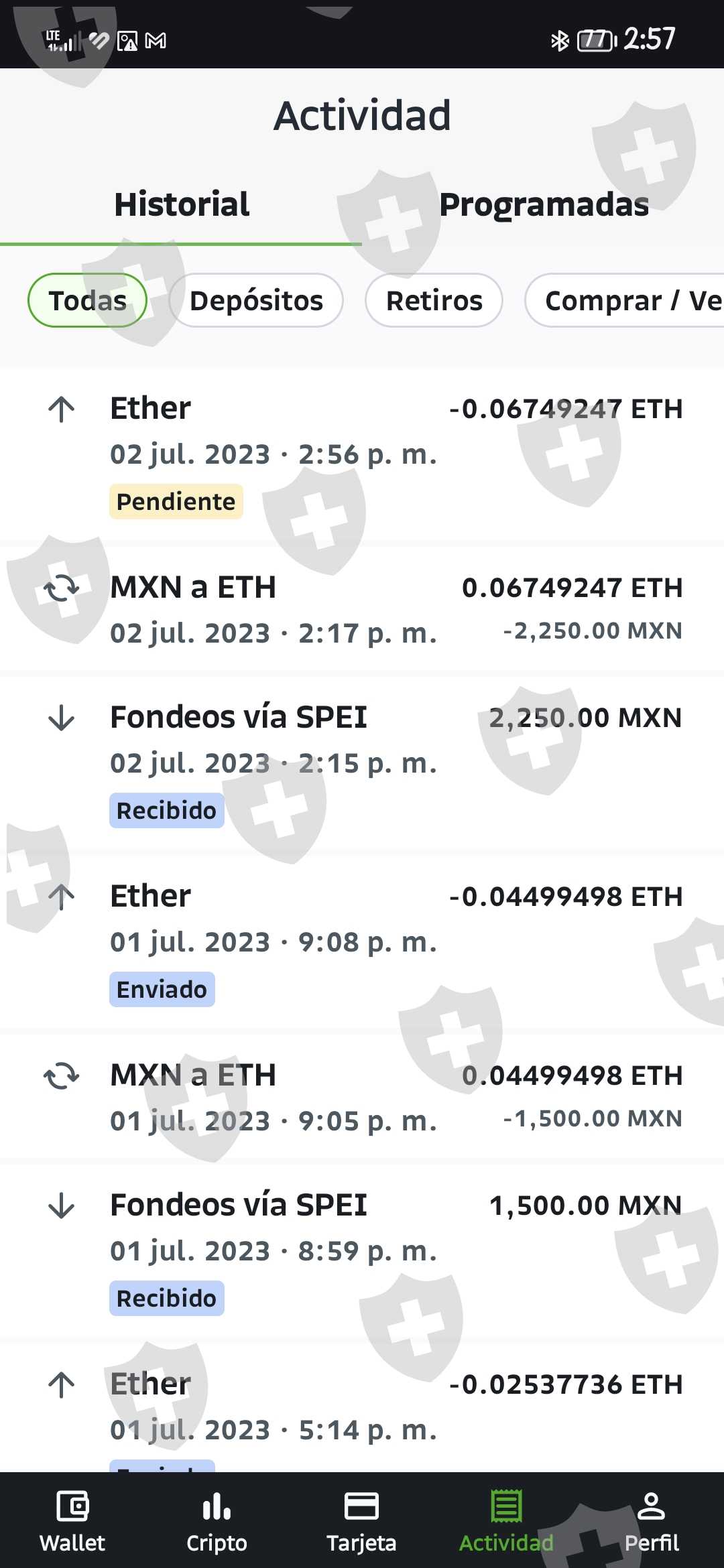Open the Ether transfer sent at 9:08 p. m.
Image resolution: width=724 pixels, height=1568 pixels.
click(362, 941)
